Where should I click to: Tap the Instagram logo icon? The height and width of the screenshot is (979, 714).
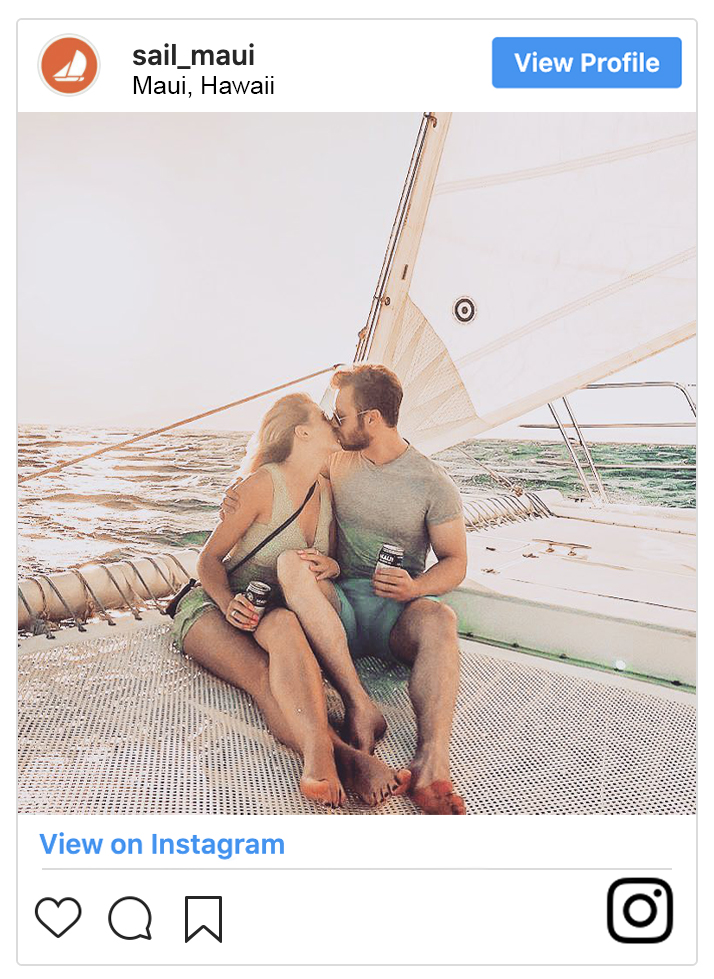tap(640, 910)
